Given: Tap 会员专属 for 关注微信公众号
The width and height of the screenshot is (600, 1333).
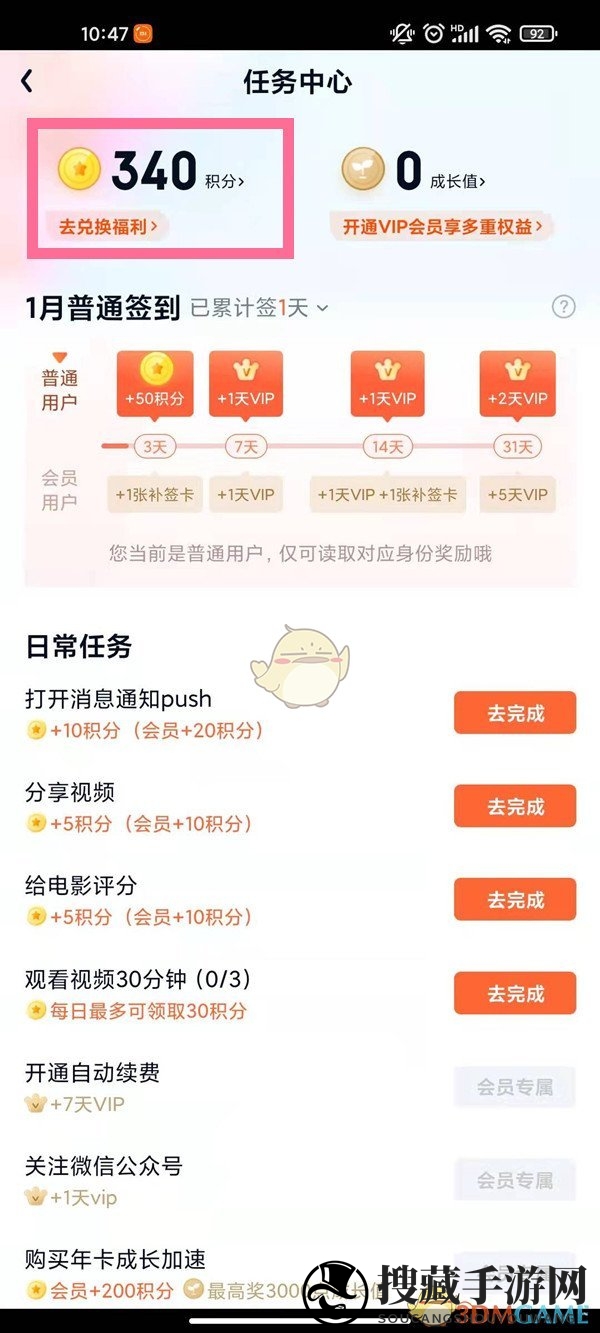Looking at the screenshot, I should (515, 1180).
